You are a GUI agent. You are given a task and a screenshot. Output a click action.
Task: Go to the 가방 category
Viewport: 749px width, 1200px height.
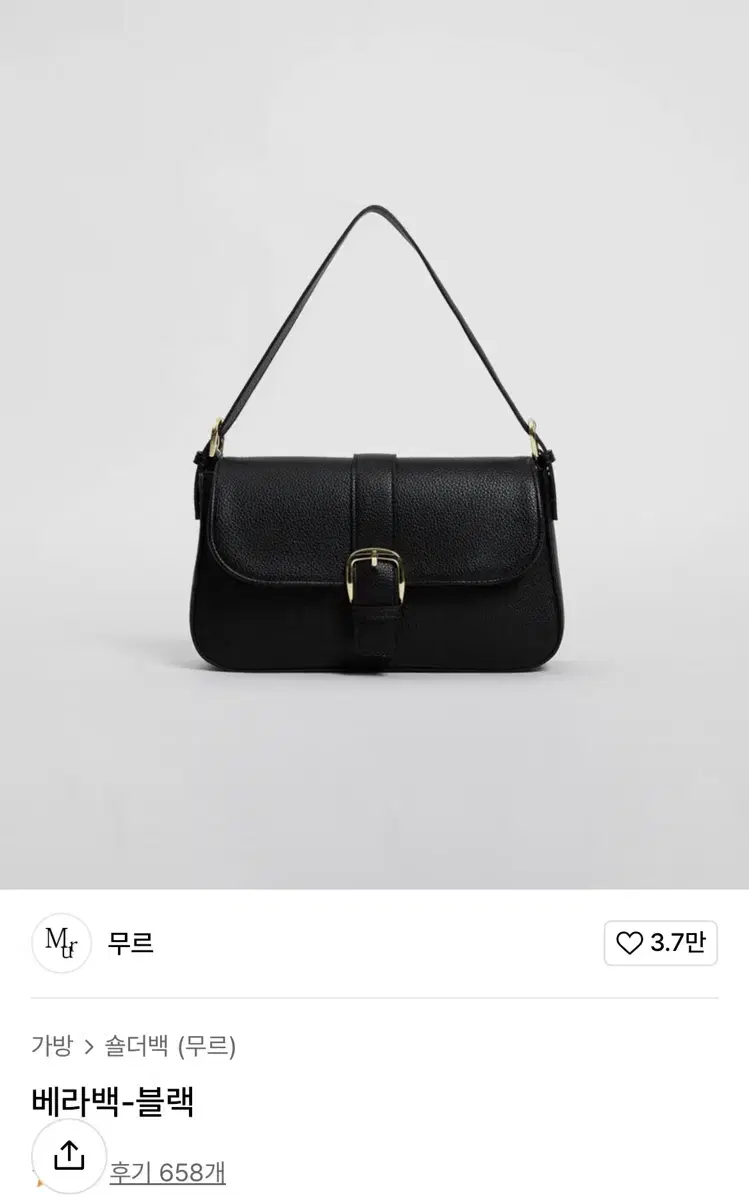tap(52, 1047)
